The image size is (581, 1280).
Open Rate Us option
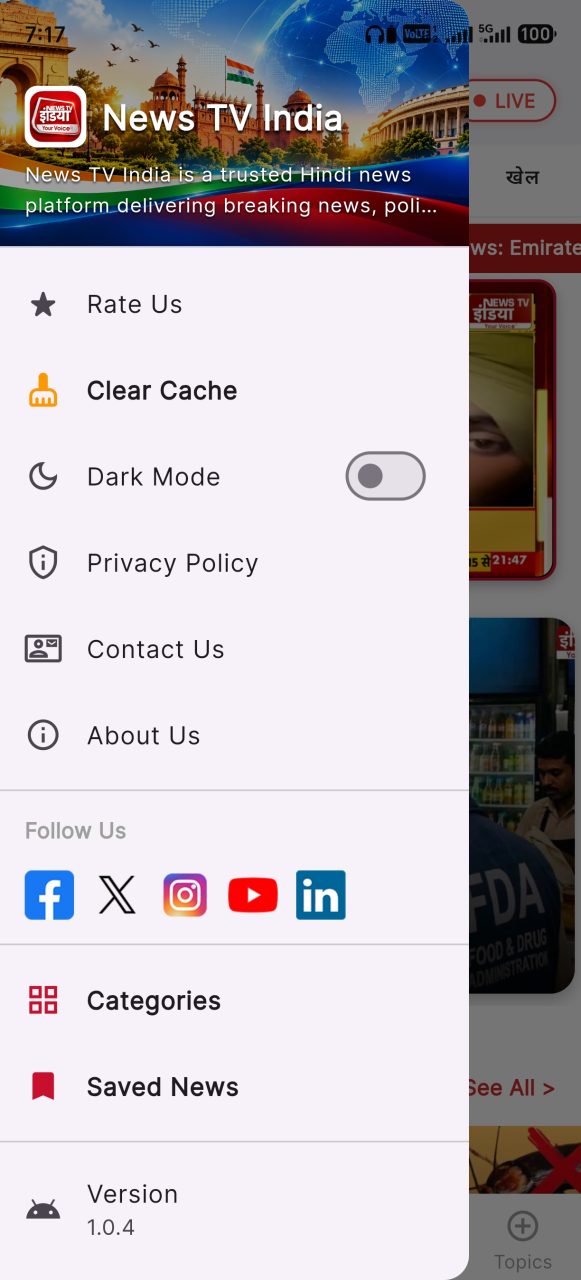pyautogui.click(x=234, y=305)
